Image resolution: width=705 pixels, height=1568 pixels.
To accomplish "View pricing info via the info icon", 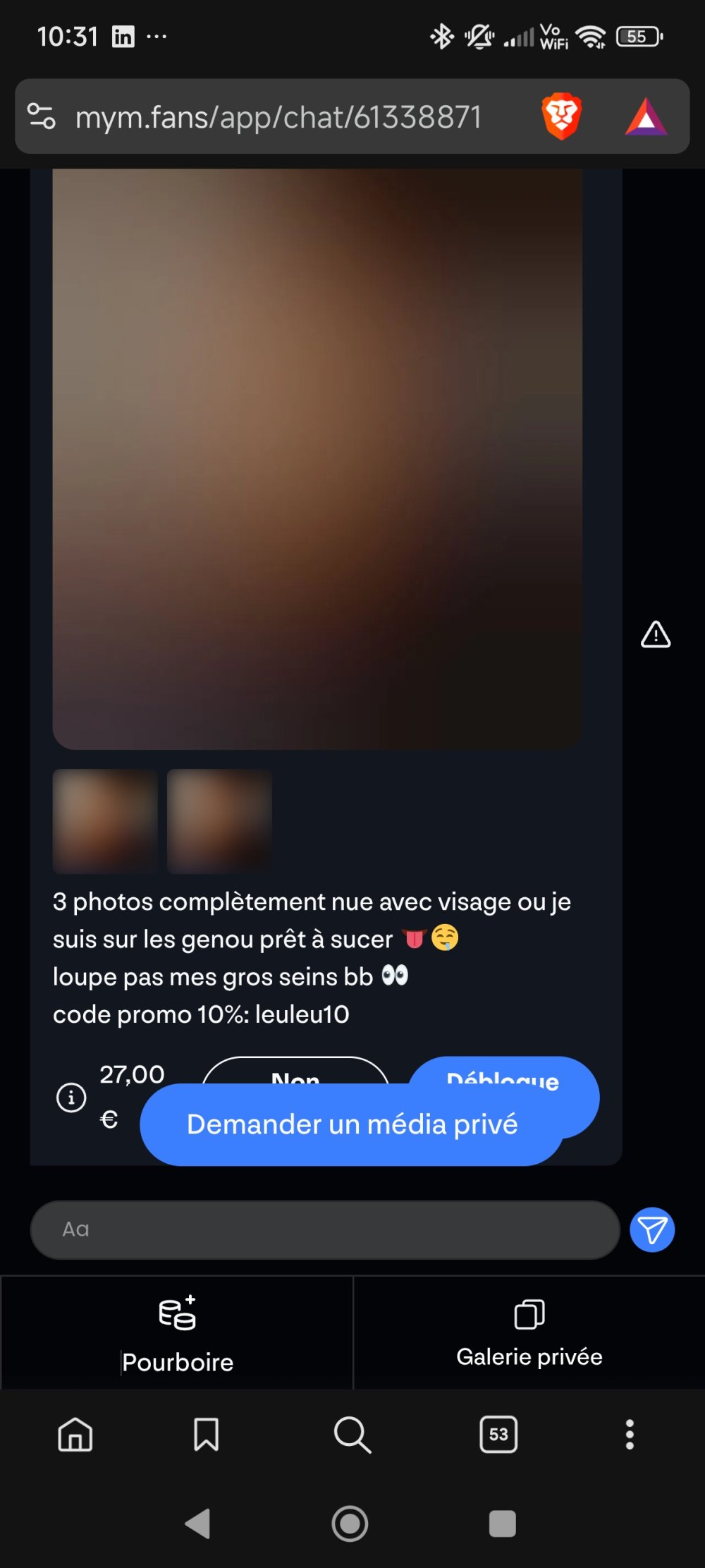I will pos(70,1098).
